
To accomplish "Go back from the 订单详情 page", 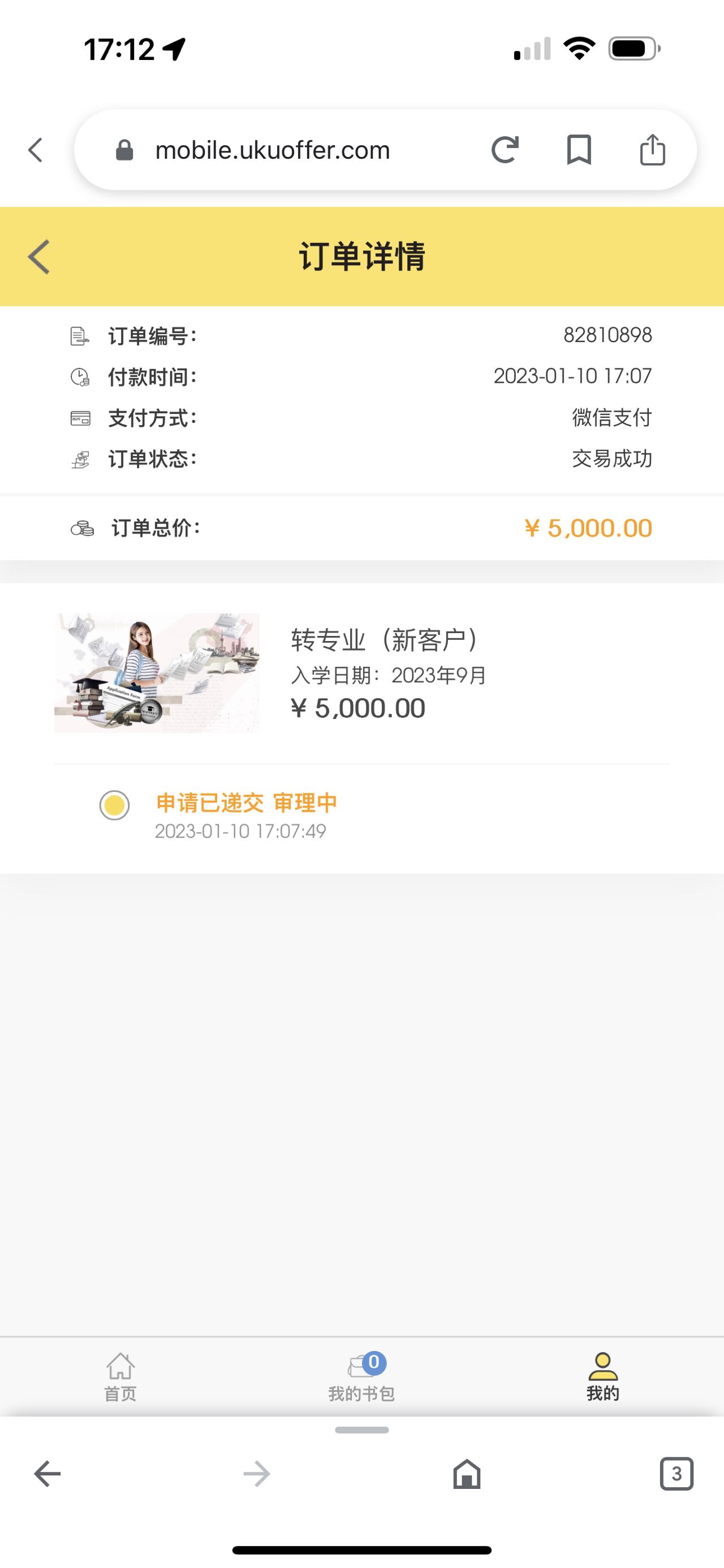I will [x=39, y=257].
